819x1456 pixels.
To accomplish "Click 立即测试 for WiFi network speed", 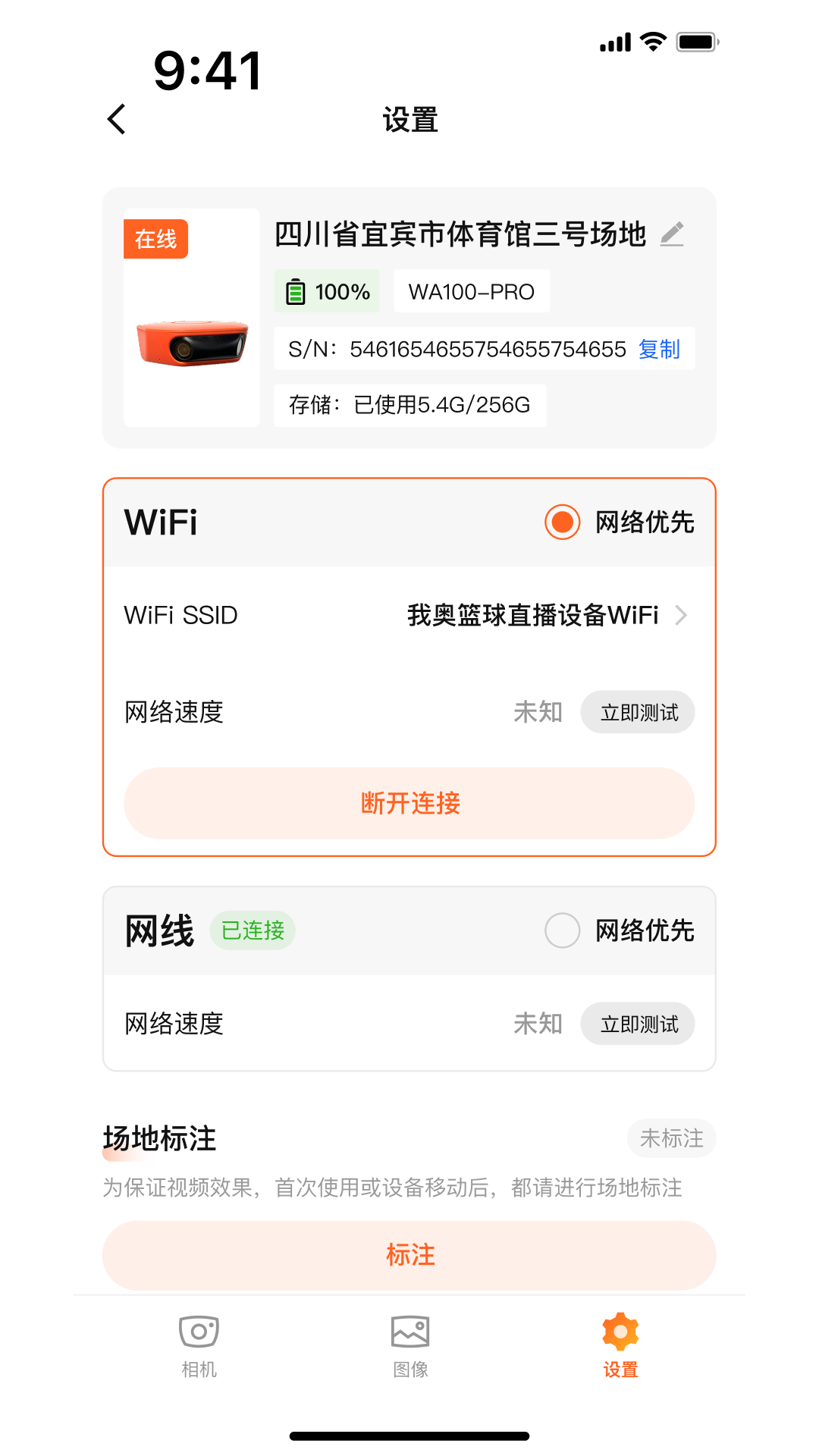I will 637,711.
